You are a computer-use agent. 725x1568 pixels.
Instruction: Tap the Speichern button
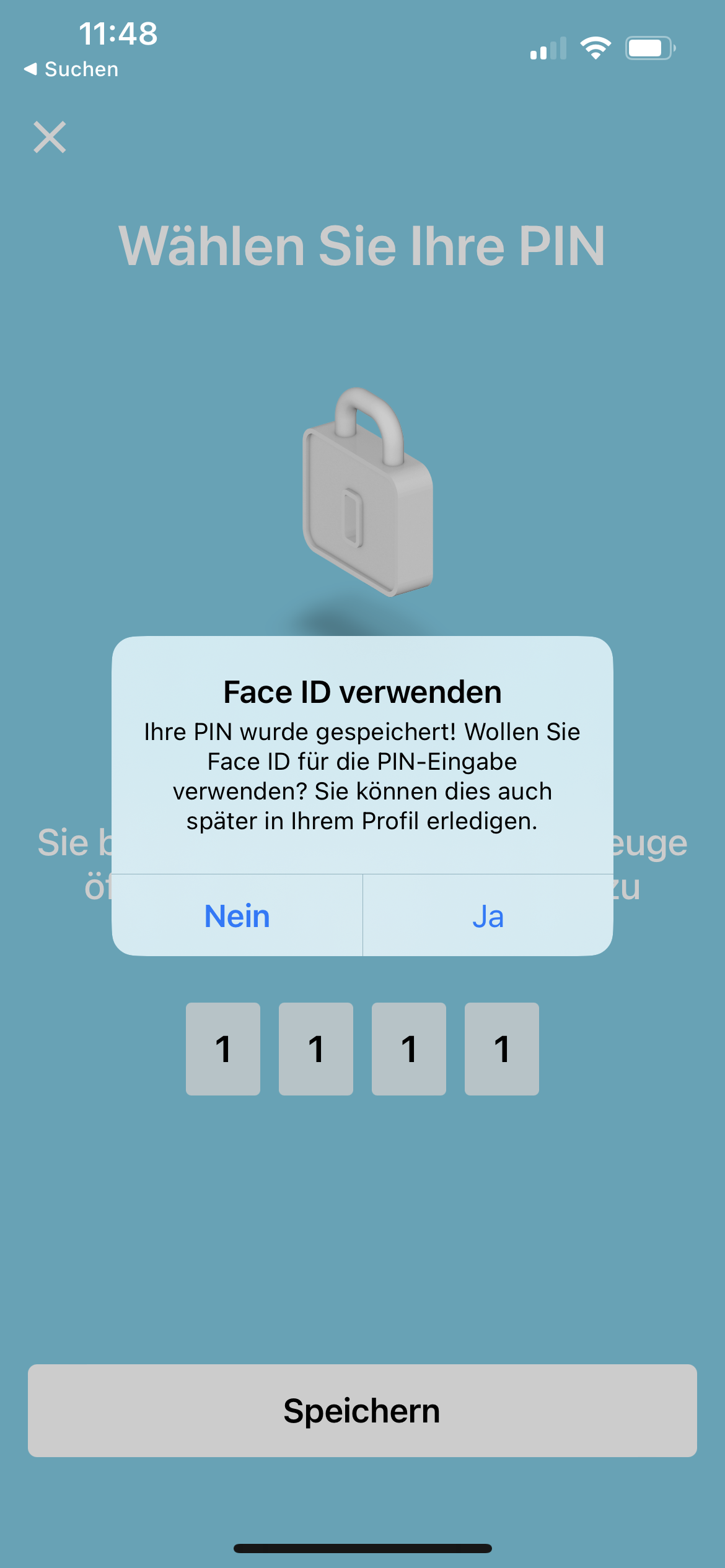coord(362,1411)
